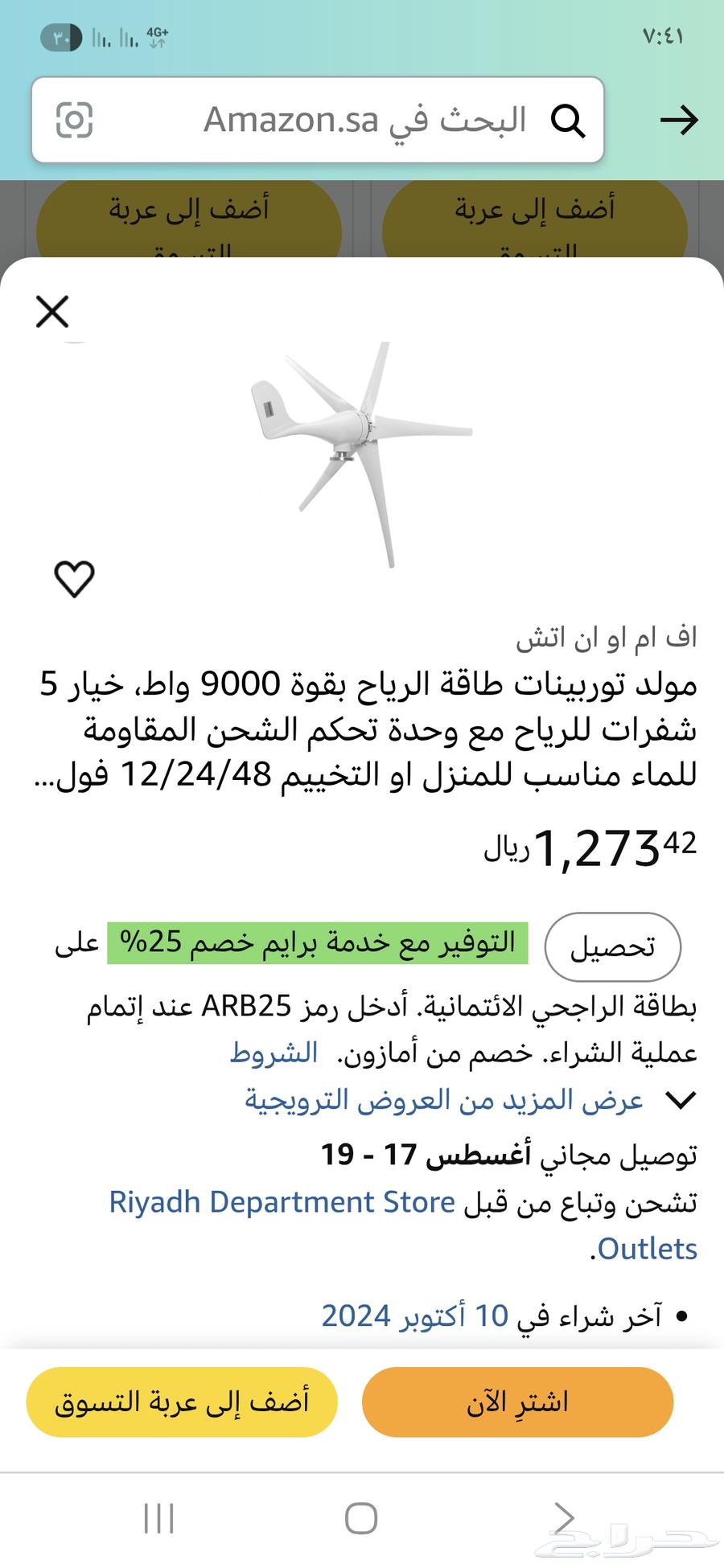The width and height of the screenshot is (724, 1568).
Task: Go back using the top arrow
Action: coord(679,121)
